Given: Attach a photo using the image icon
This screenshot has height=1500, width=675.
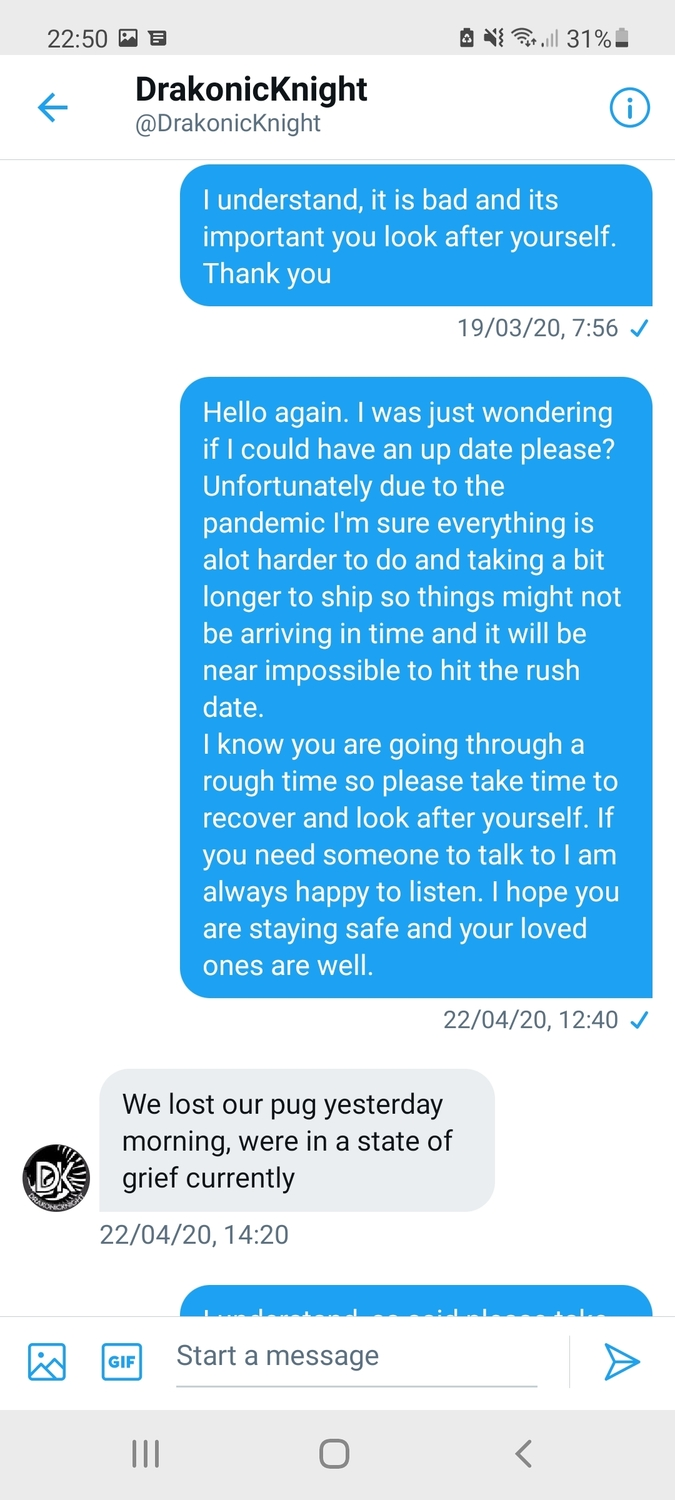Looking at the screenshot, I should click(x=47, y=1362).
